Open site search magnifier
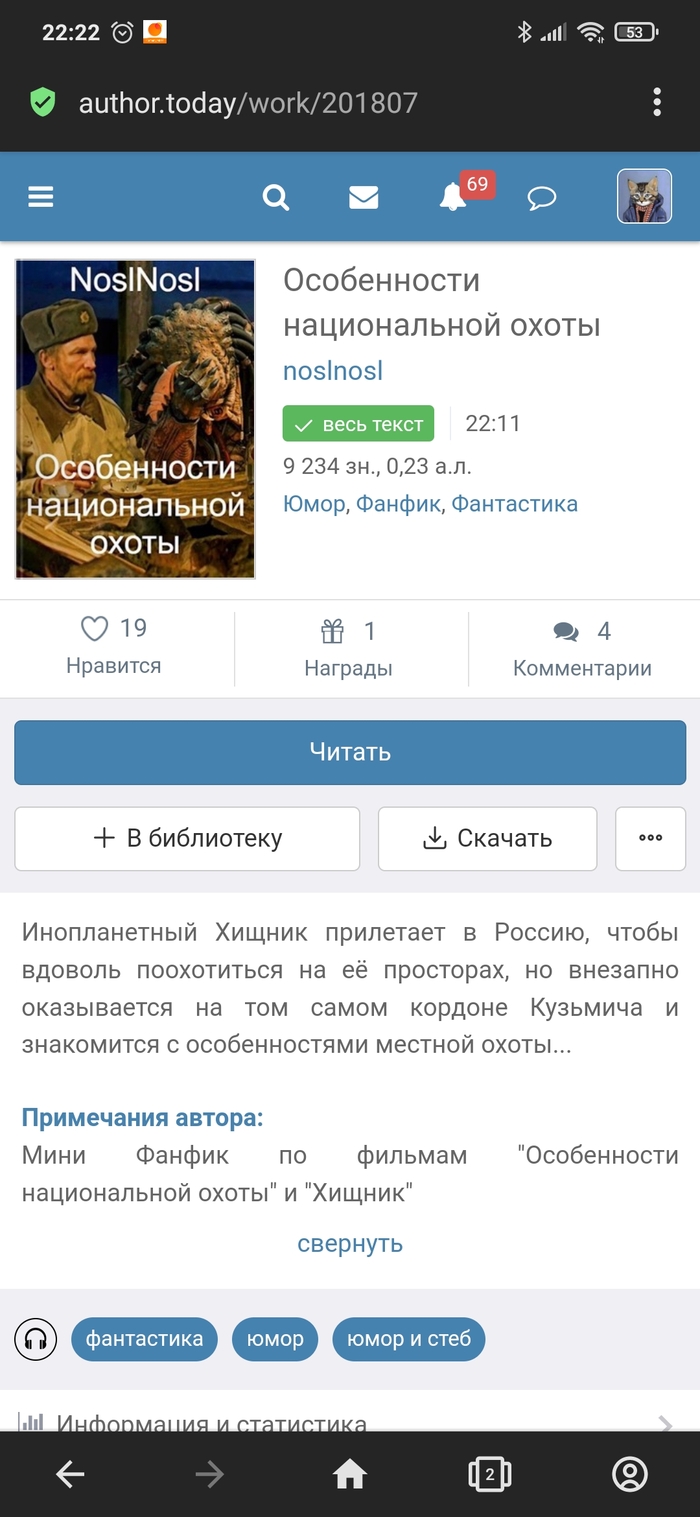Viewport: 700px width, 1517px height. point(276,197)
